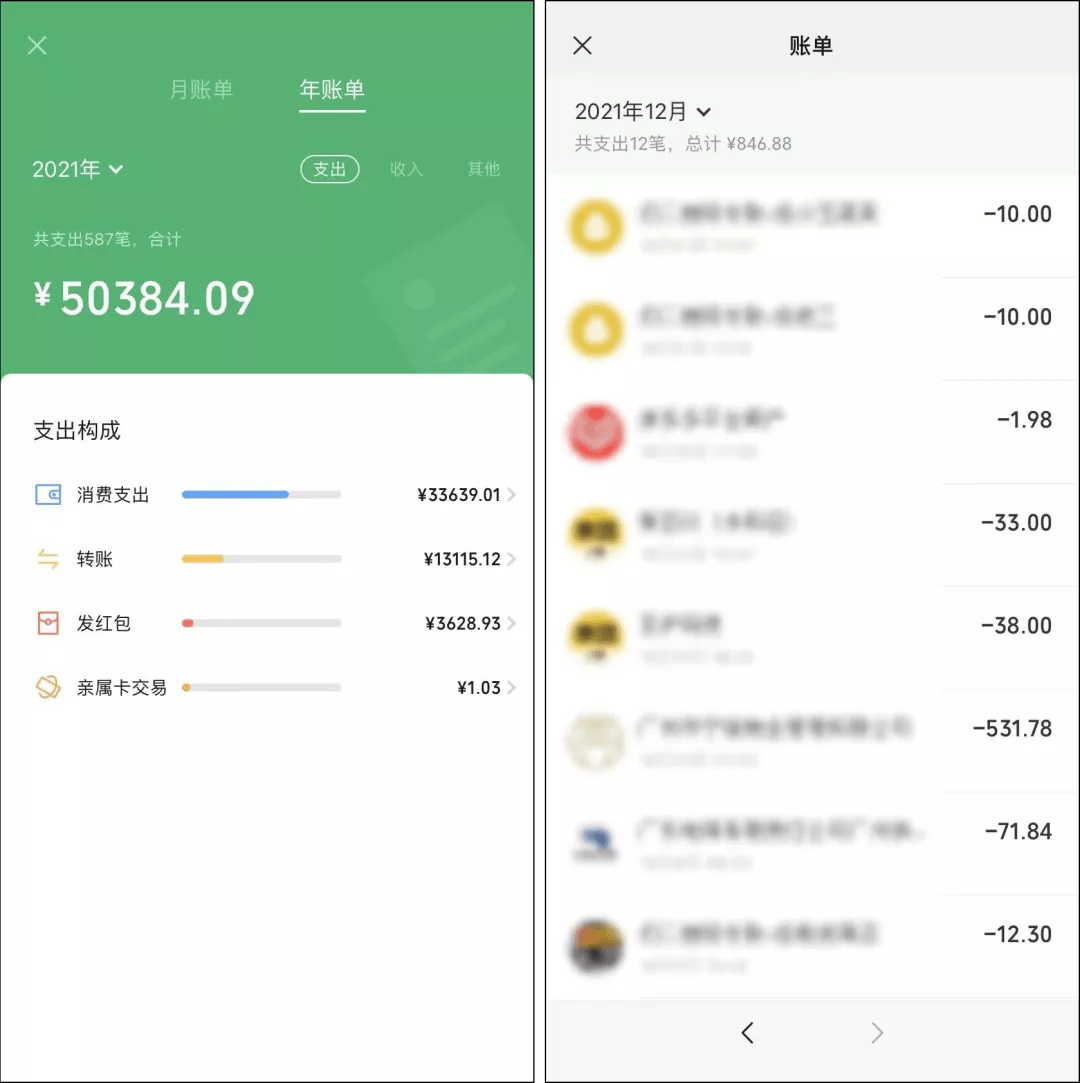Open the -33.00 transaction
The image size is (1080, 1083).
(x=810, y=535)
